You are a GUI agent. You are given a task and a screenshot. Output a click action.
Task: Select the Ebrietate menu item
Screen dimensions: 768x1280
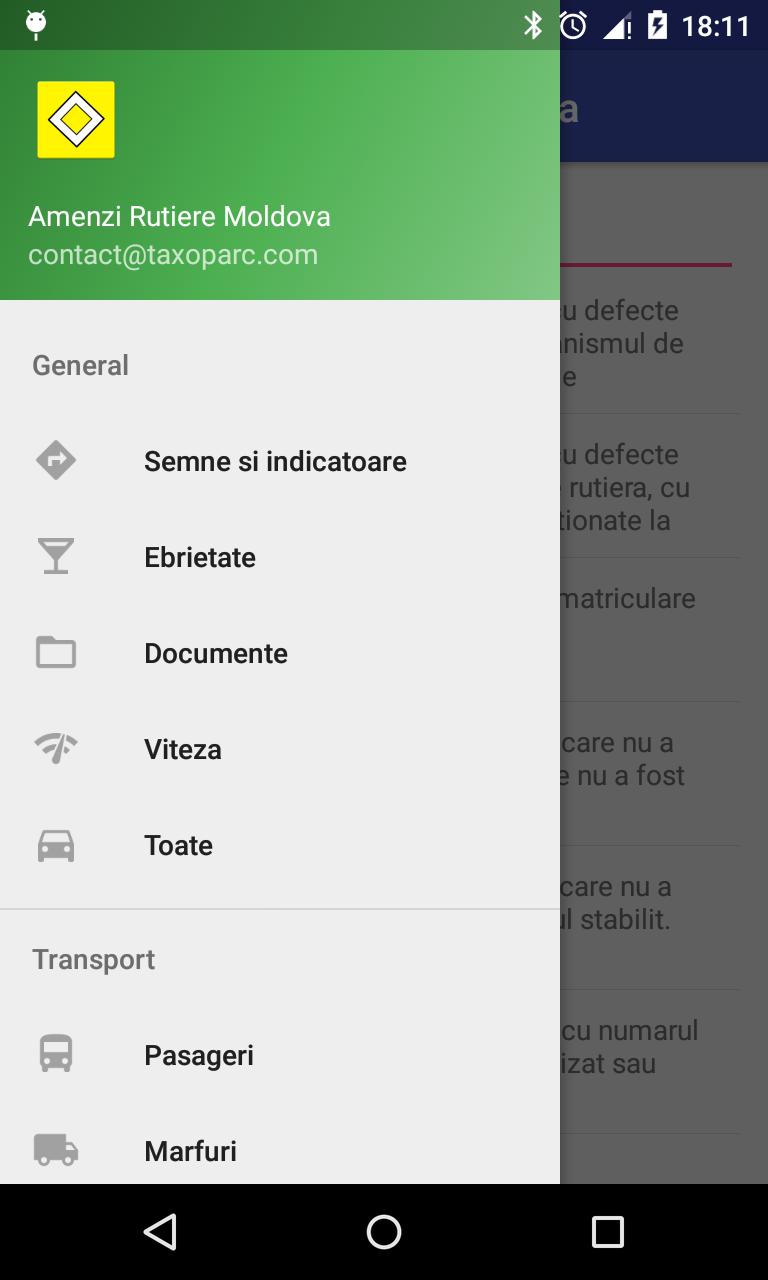(x=200, y=557)
